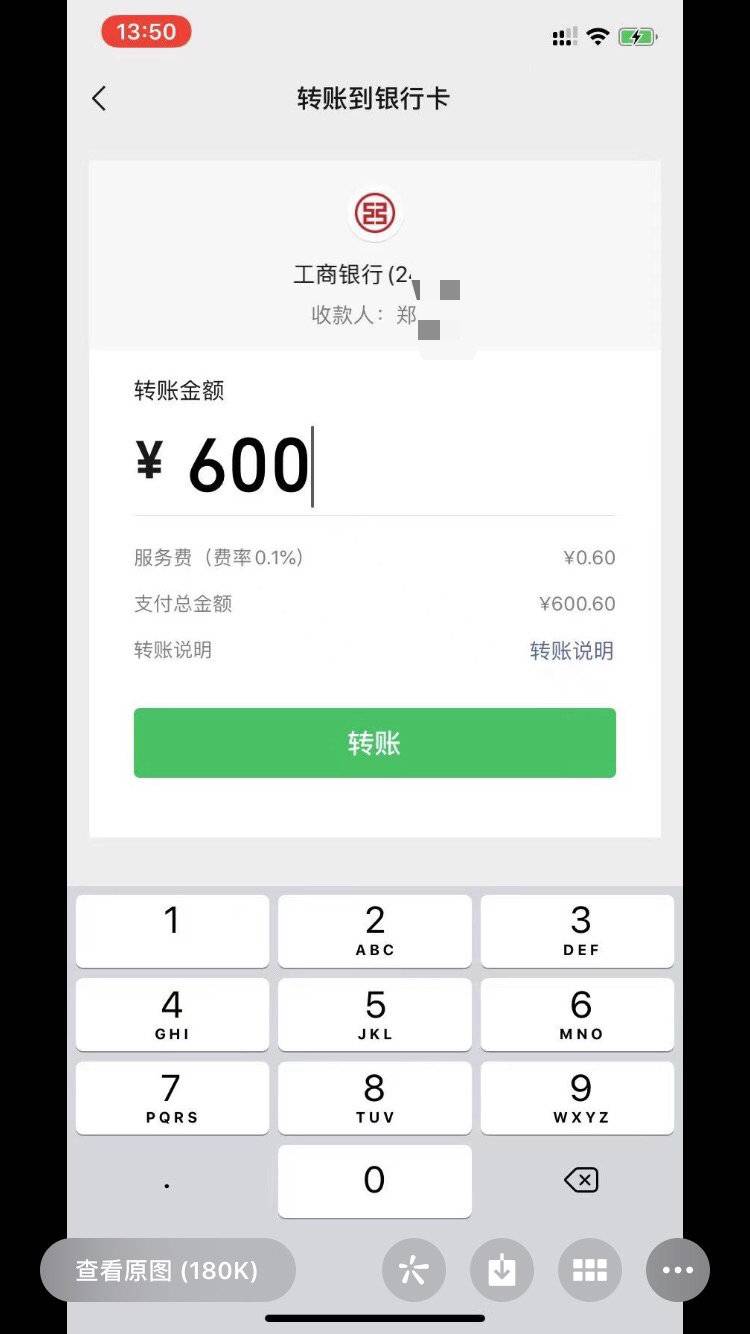View the original image (180K)
Viewport: 750px width, 1334px height.
click(167, 1270)
